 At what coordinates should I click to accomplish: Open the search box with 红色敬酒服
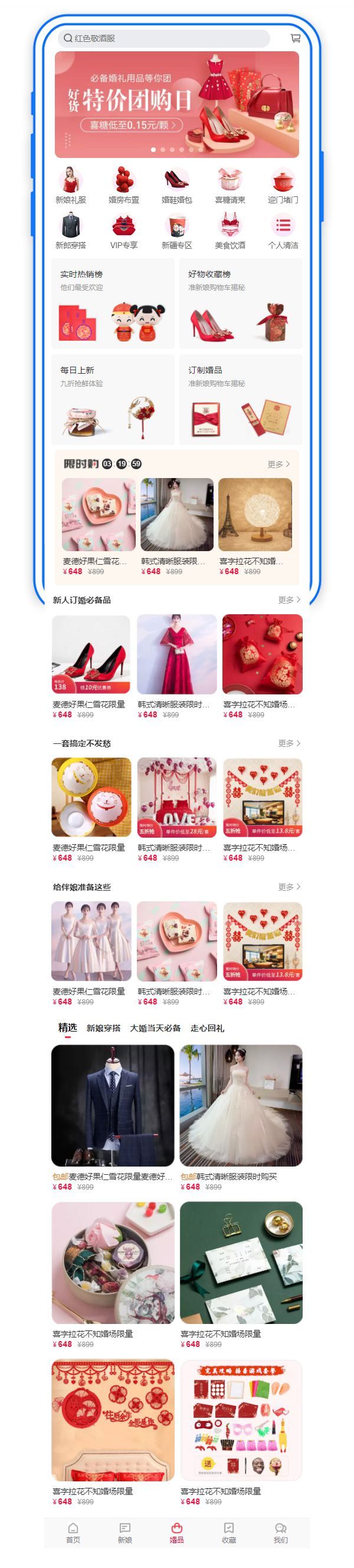coord(163,38)
